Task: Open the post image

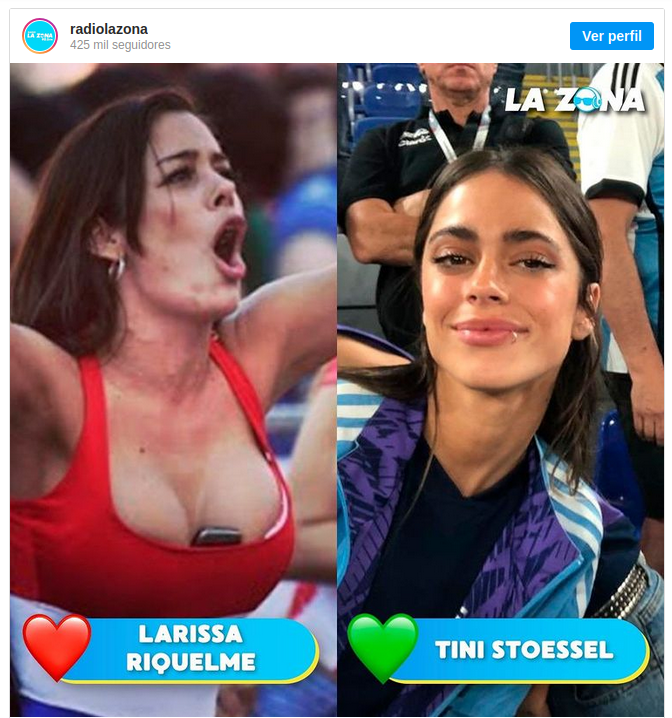Action: (x=336, y=390)
